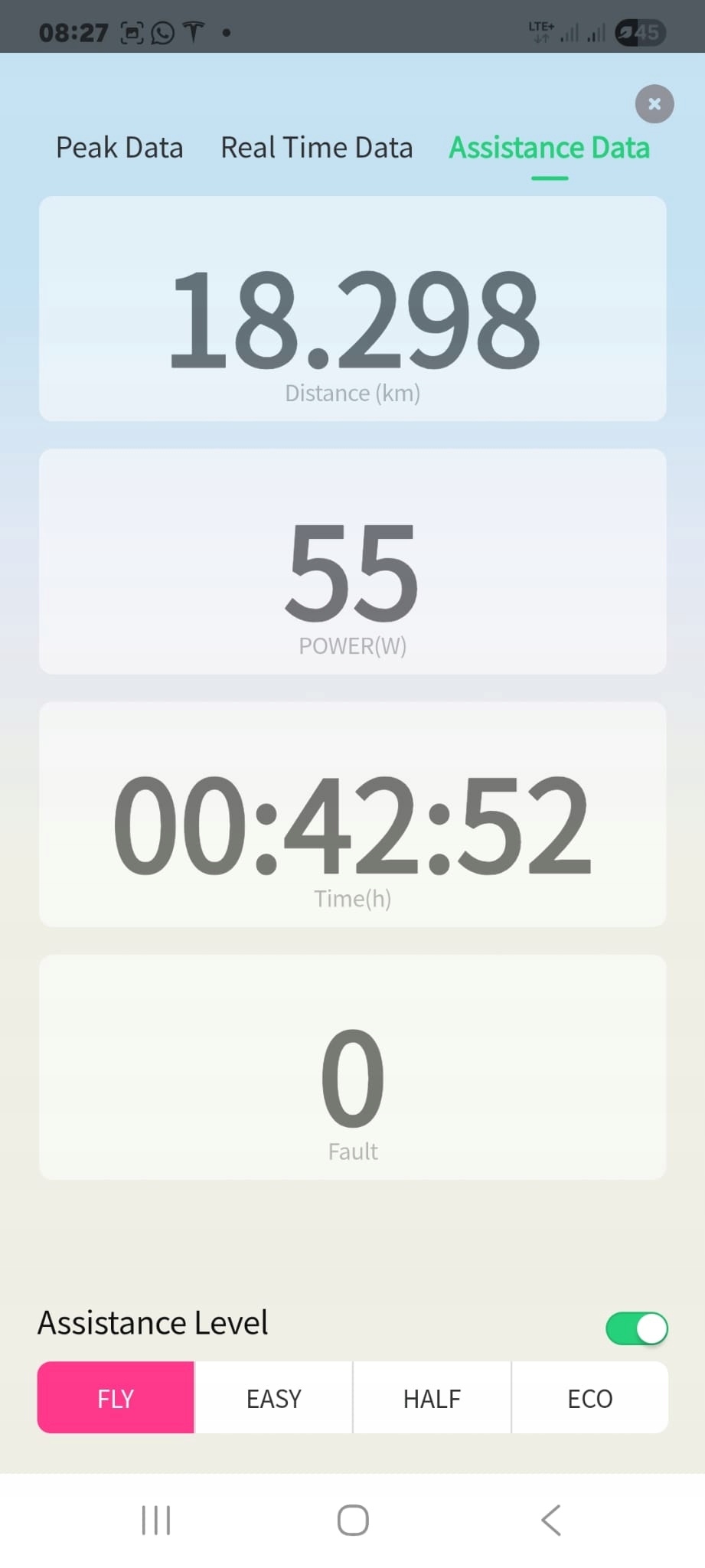
Task: Close the data panel
Action: pyautogui.click(x=654, y=104)
